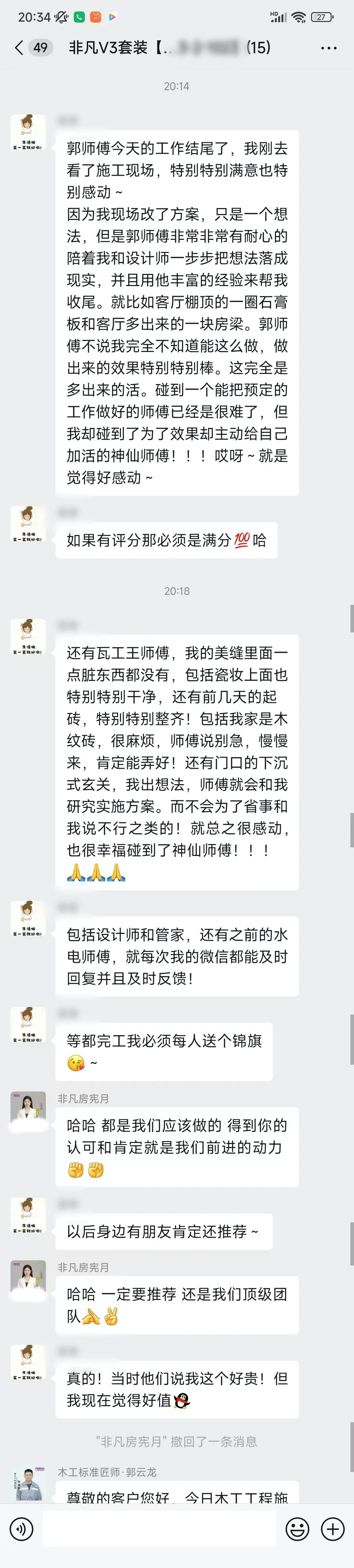Go back to the chat list
Screen dimensions: 354x1568
point(19,48)
